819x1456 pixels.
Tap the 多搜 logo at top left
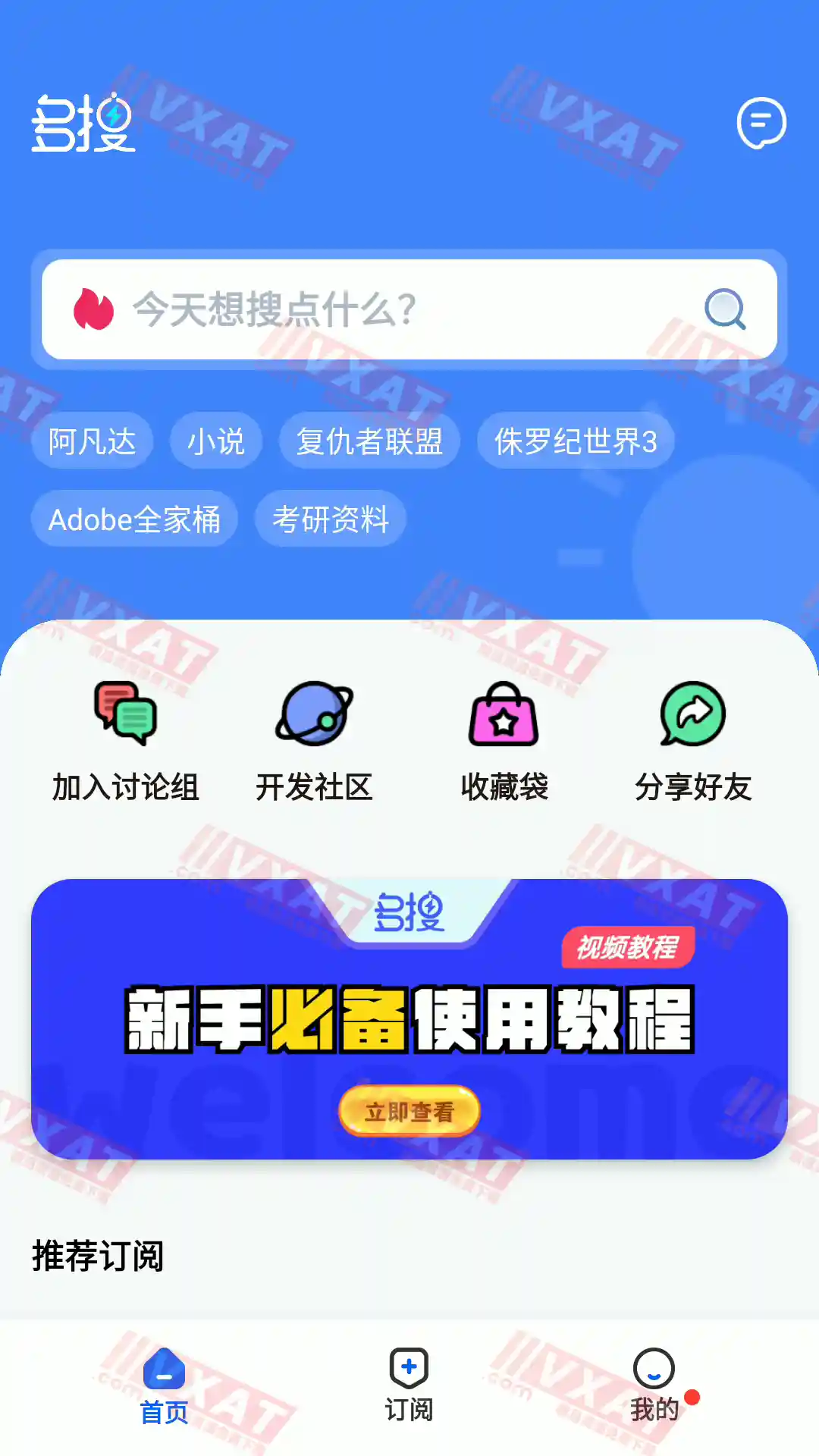tap(83, 125)
